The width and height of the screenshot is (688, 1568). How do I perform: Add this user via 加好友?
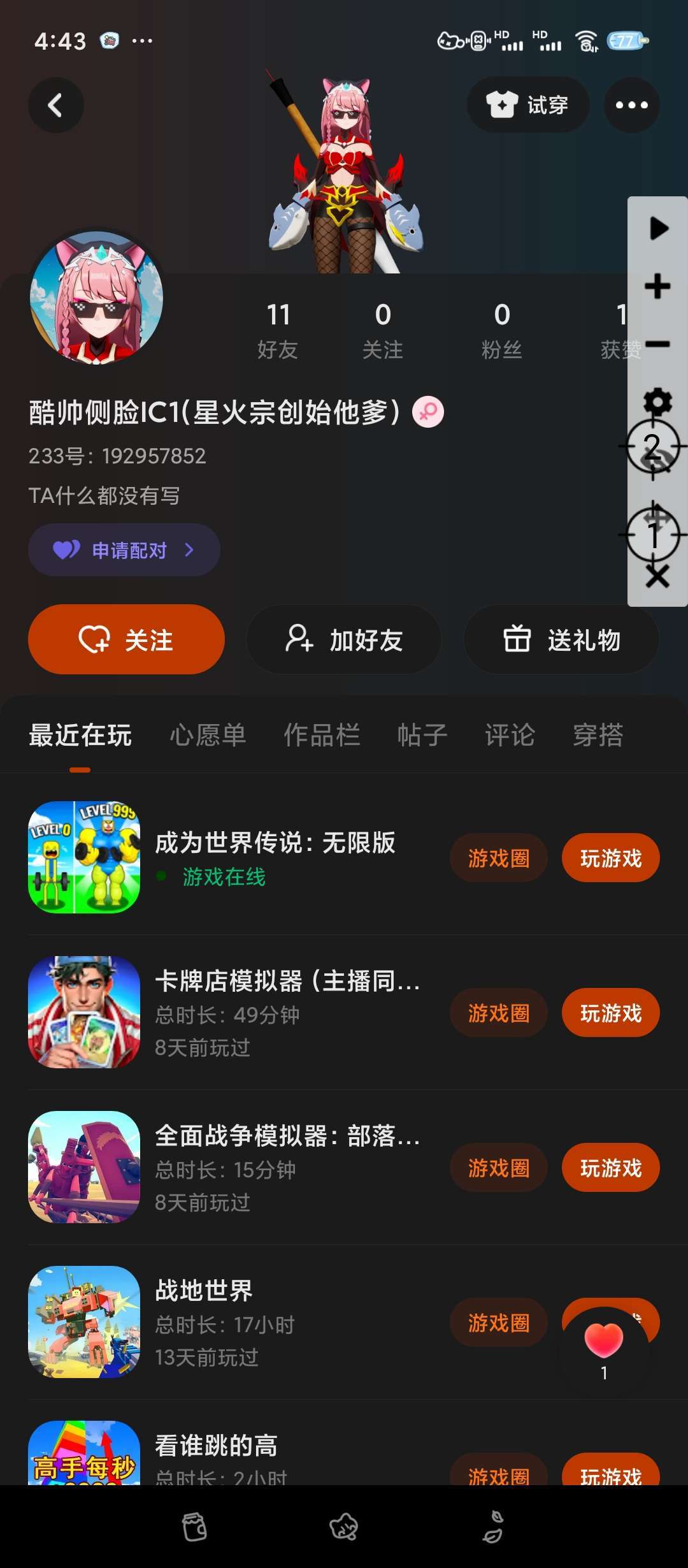pyautogui.click(x=344, y=639)
